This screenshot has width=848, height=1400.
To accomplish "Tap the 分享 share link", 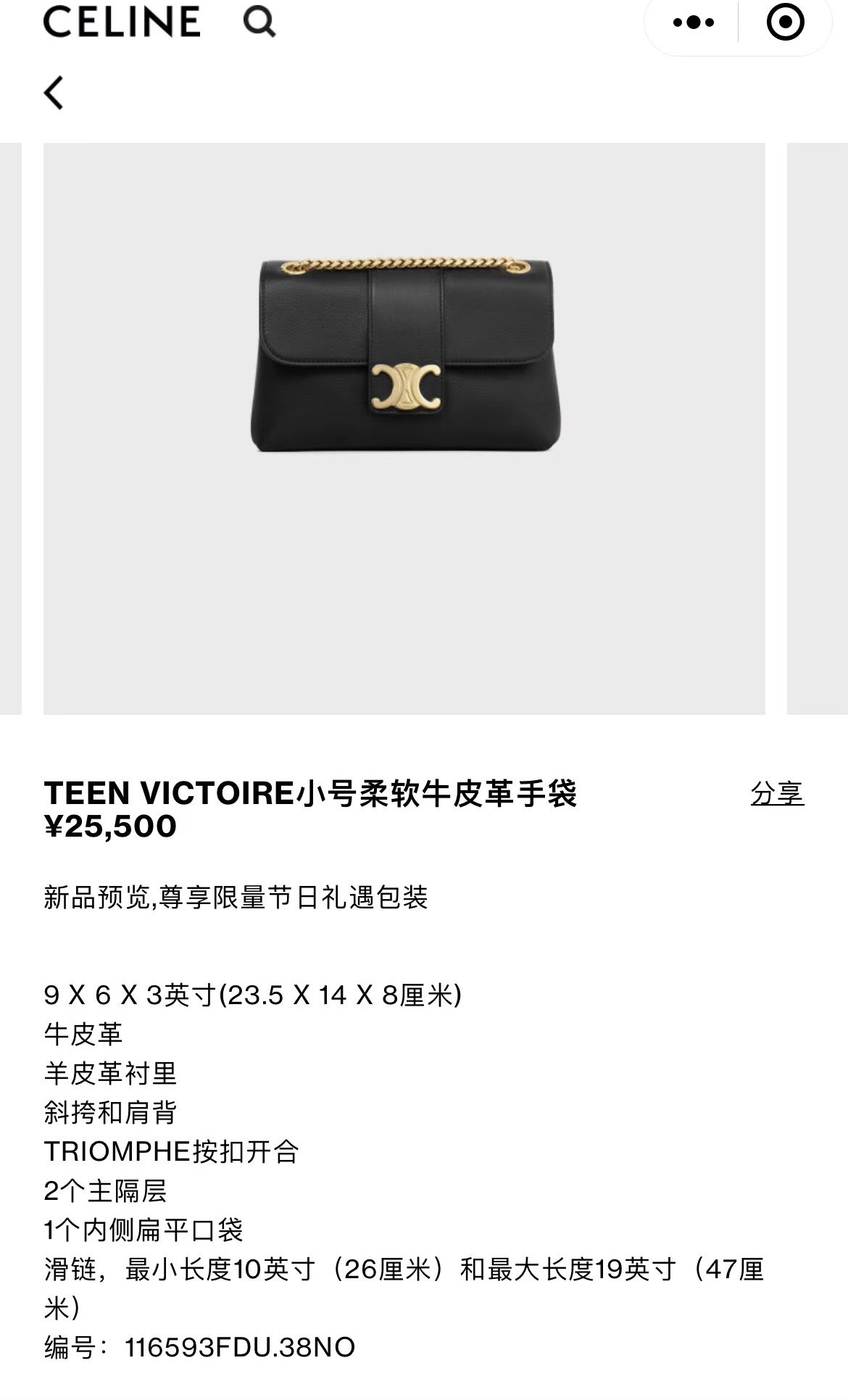I will [777, 793].
